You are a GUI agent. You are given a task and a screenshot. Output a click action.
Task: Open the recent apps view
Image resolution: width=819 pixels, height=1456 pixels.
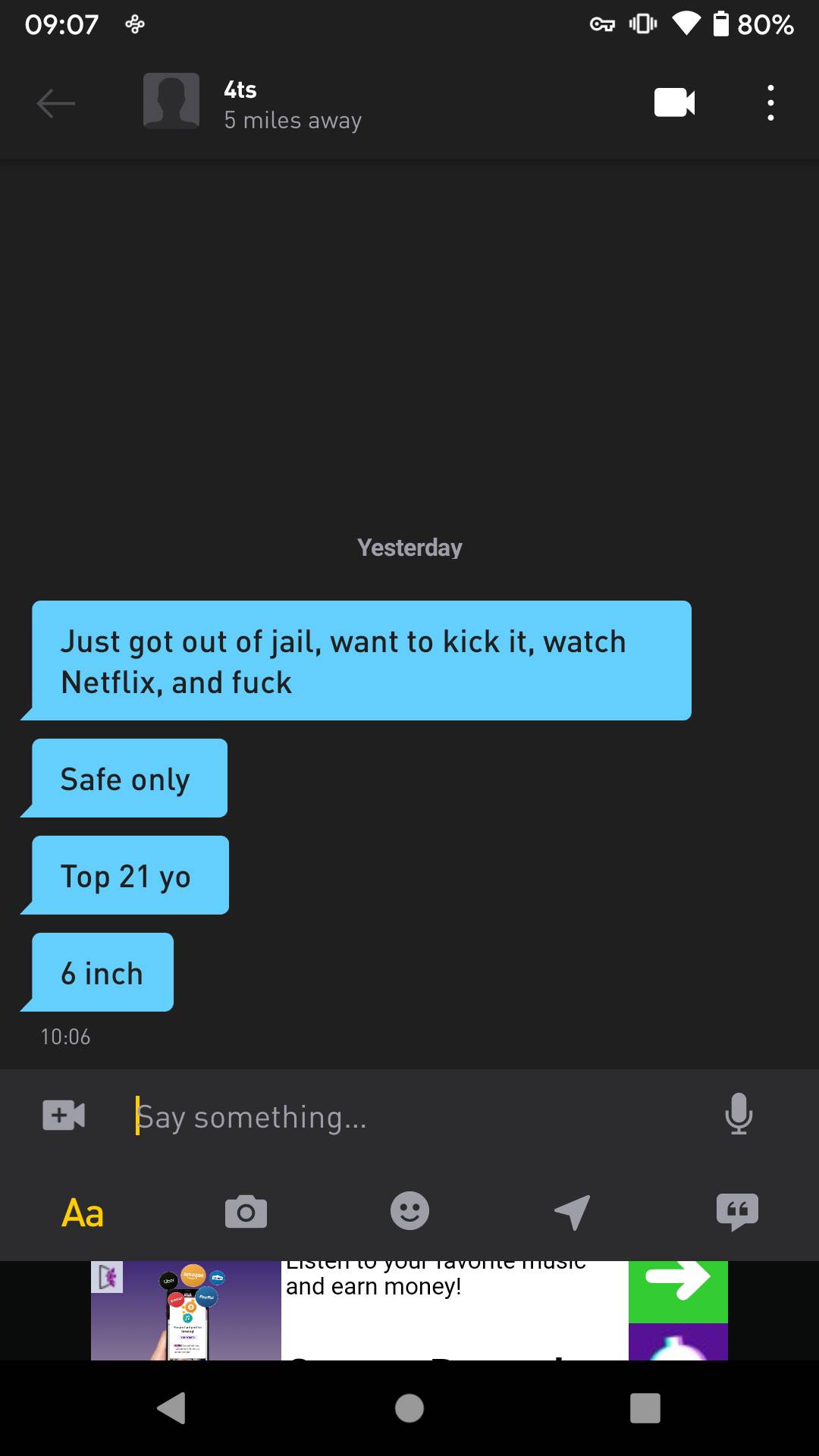click(x=645, y=1408)
